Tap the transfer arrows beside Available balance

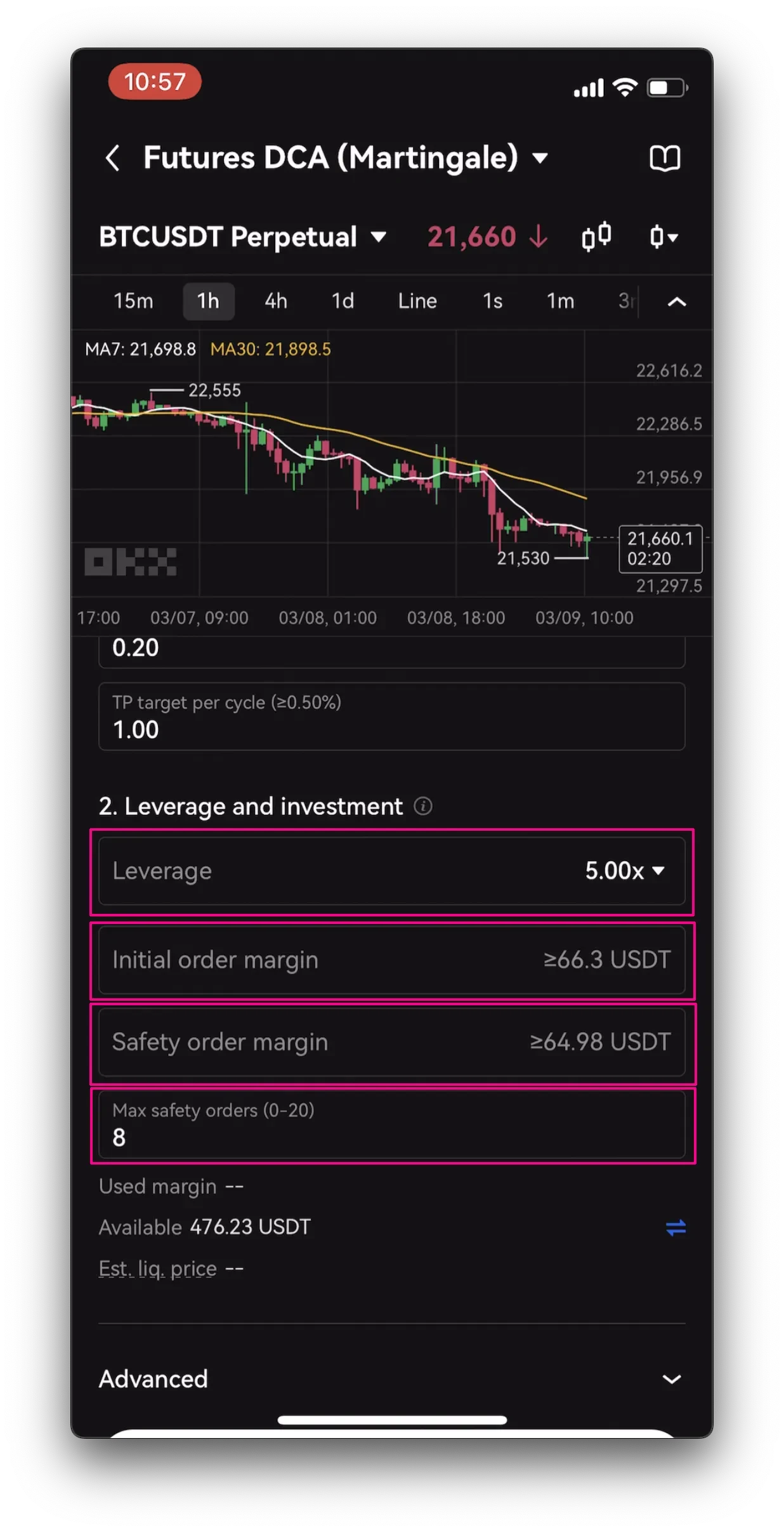pos(675,1227)
